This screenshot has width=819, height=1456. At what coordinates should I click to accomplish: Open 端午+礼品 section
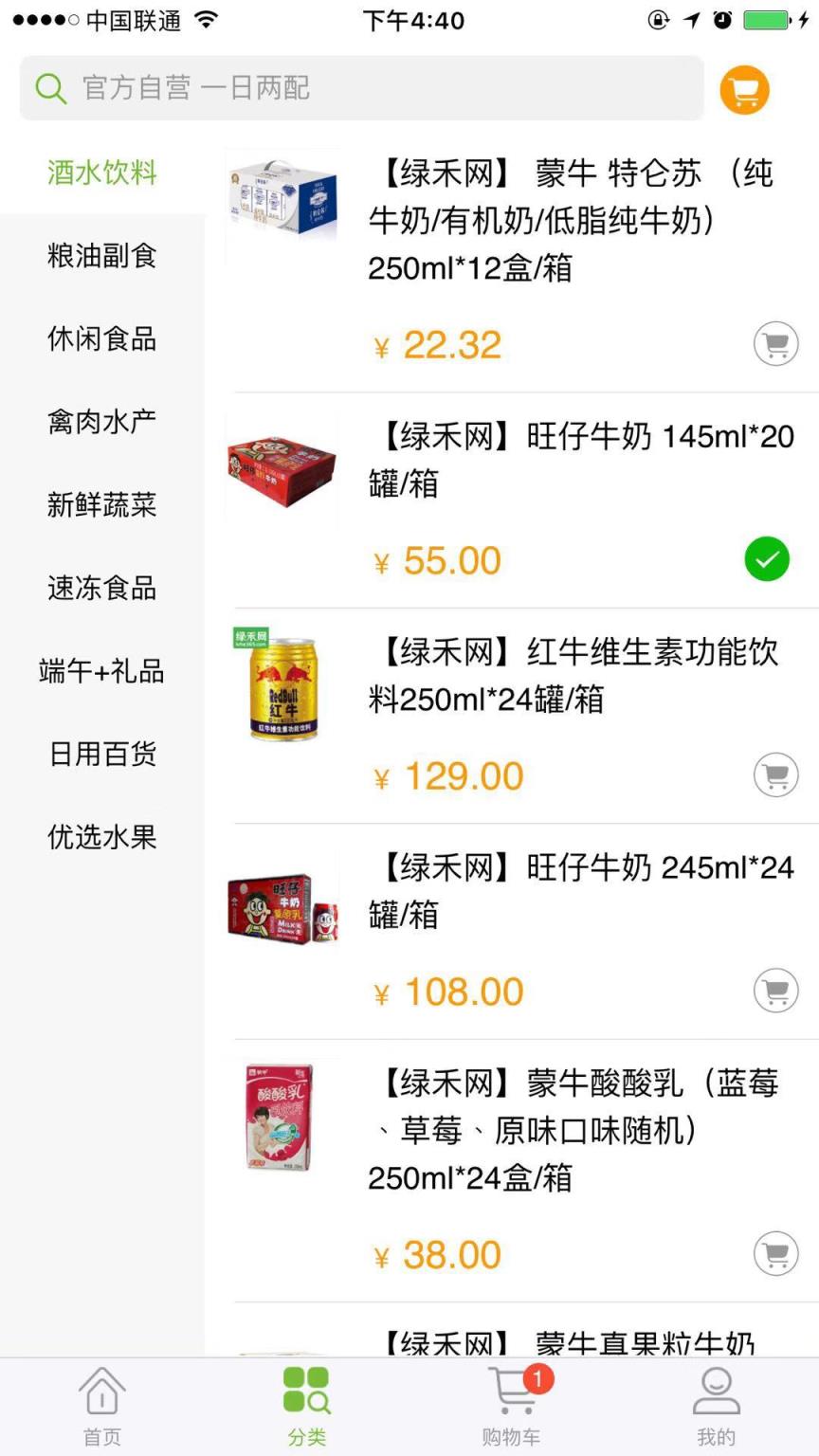tap(101, 670)
